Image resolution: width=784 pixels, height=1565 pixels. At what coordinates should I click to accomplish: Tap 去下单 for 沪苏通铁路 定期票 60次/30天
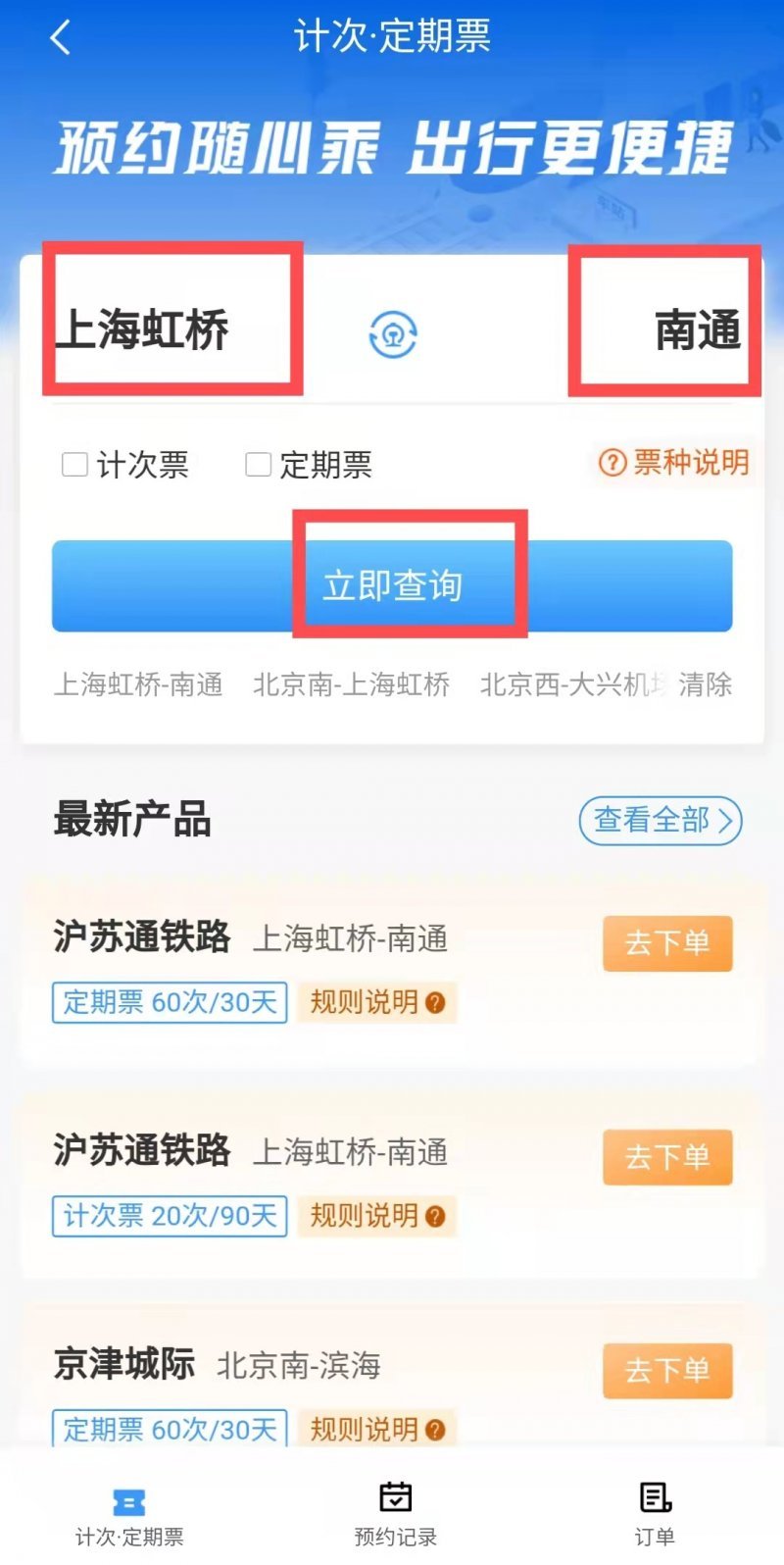[667, 943]
